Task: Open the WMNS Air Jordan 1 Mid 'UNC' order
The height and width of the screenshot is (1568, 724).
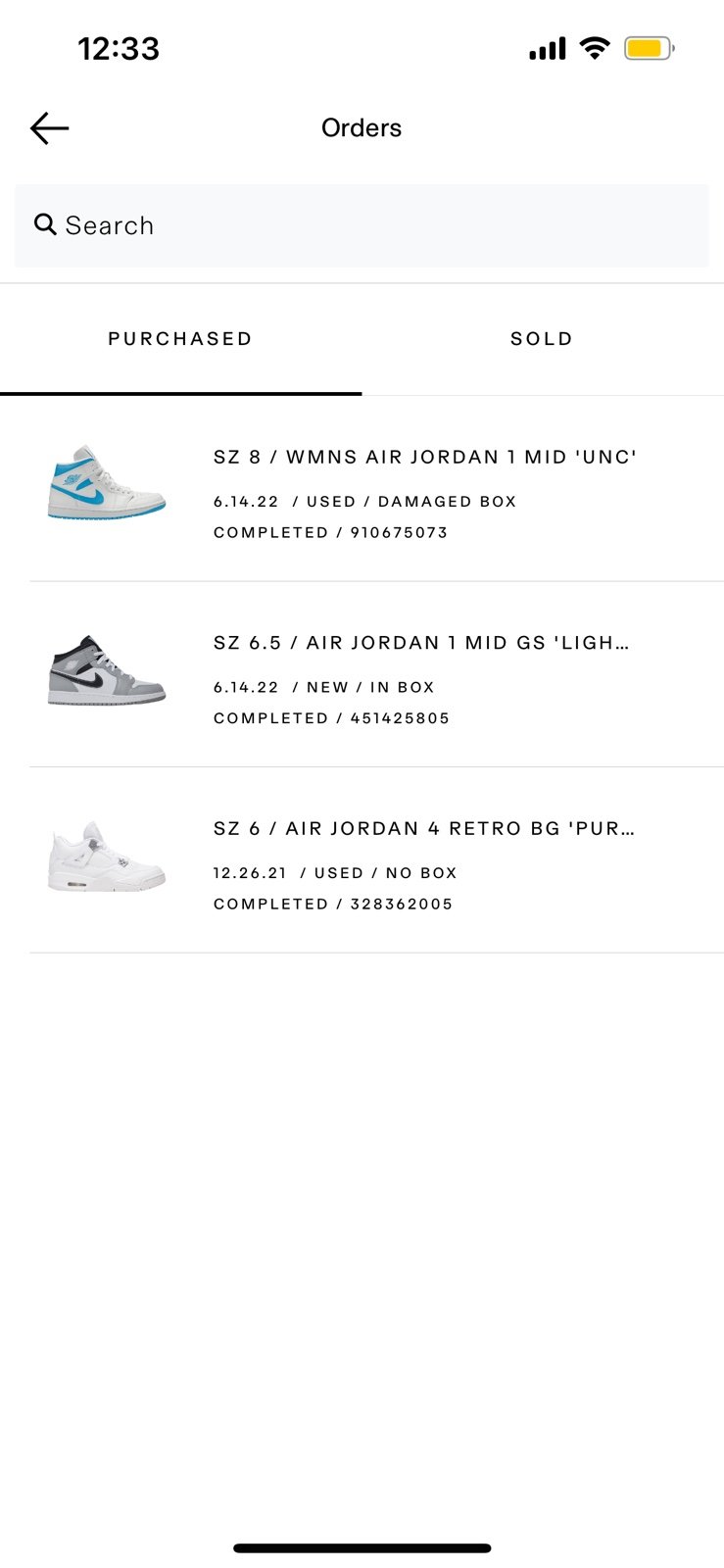Action: tap(376, 489)
